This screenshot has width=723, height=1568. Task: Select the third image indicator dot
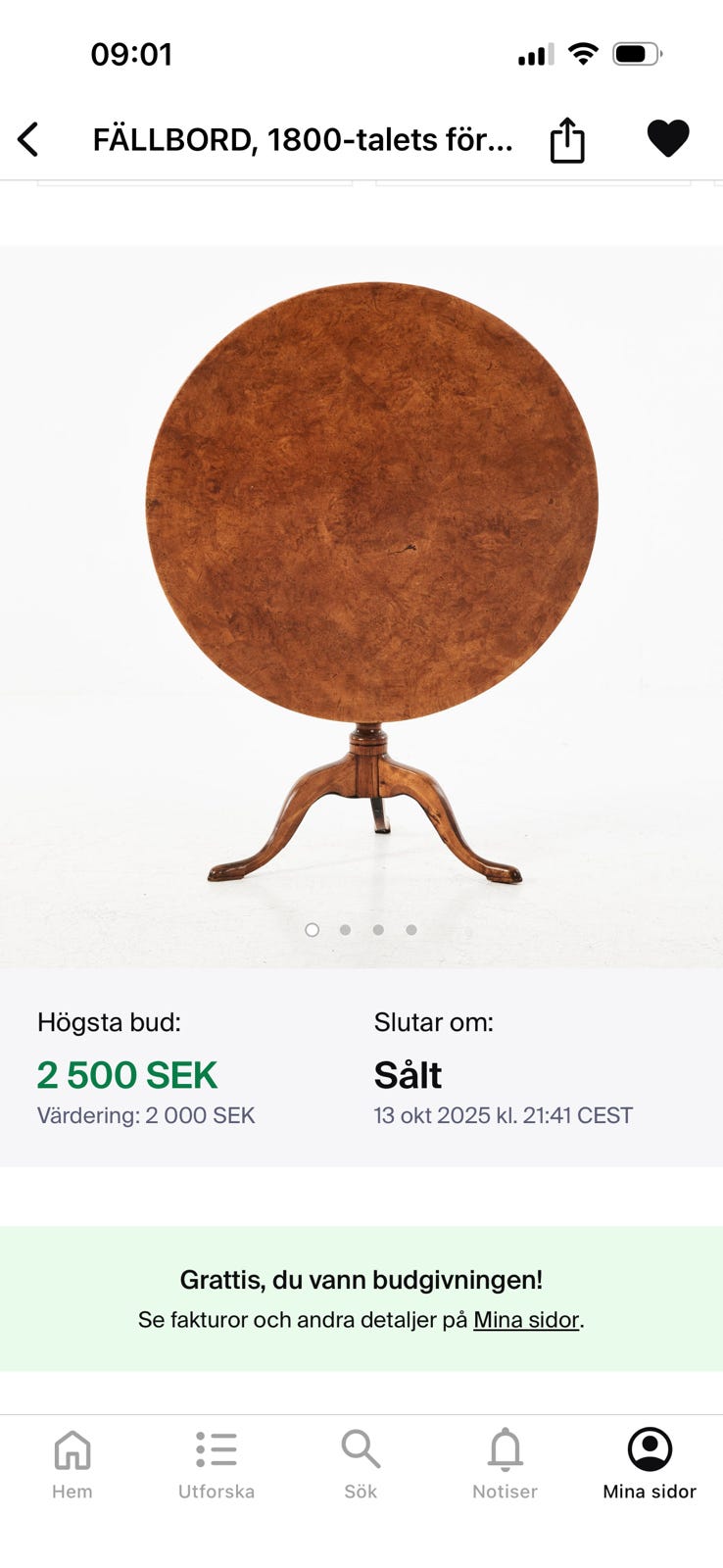tap(377, 930)
